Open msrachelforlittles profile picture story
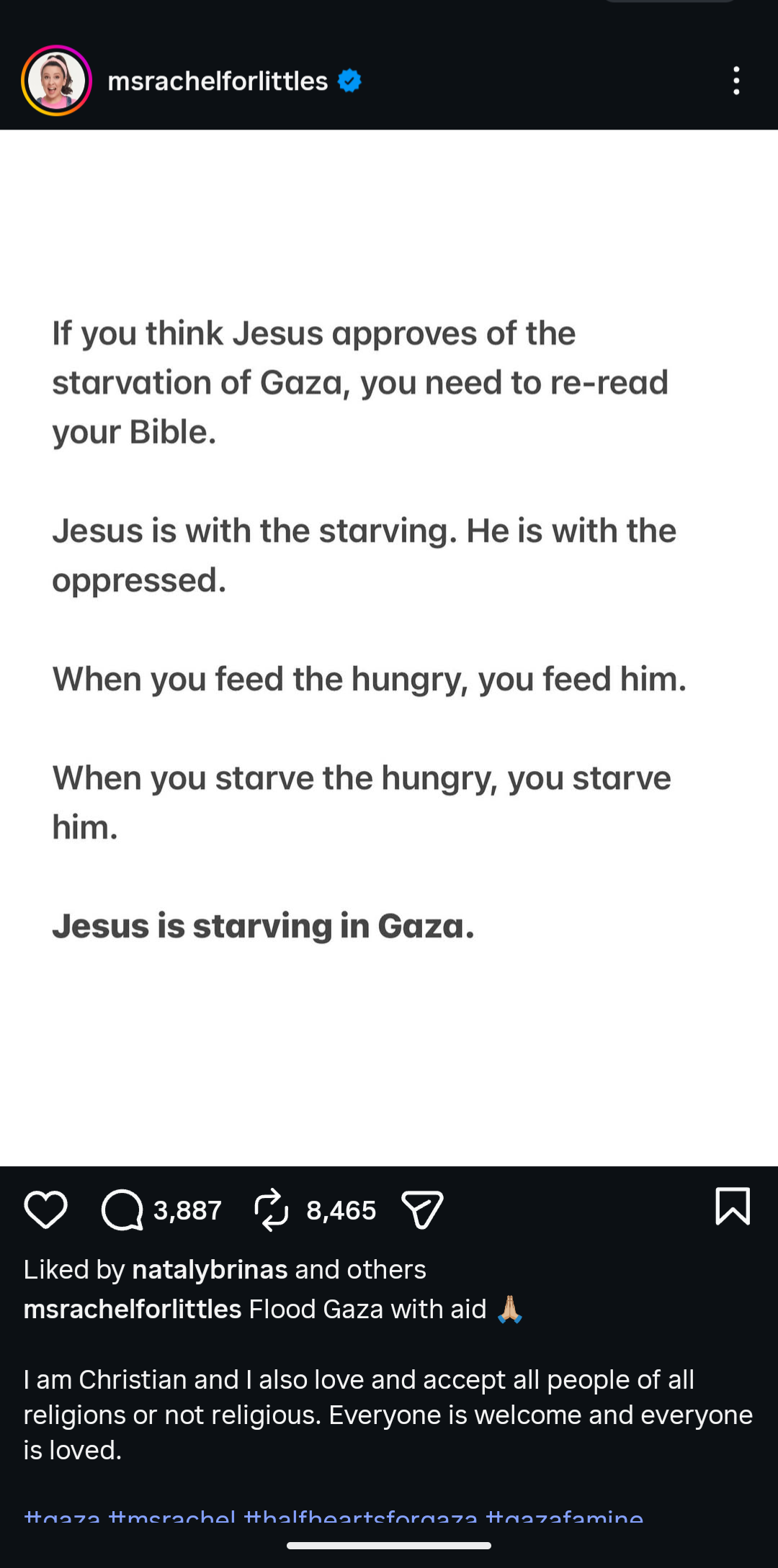 coord(56,81)
